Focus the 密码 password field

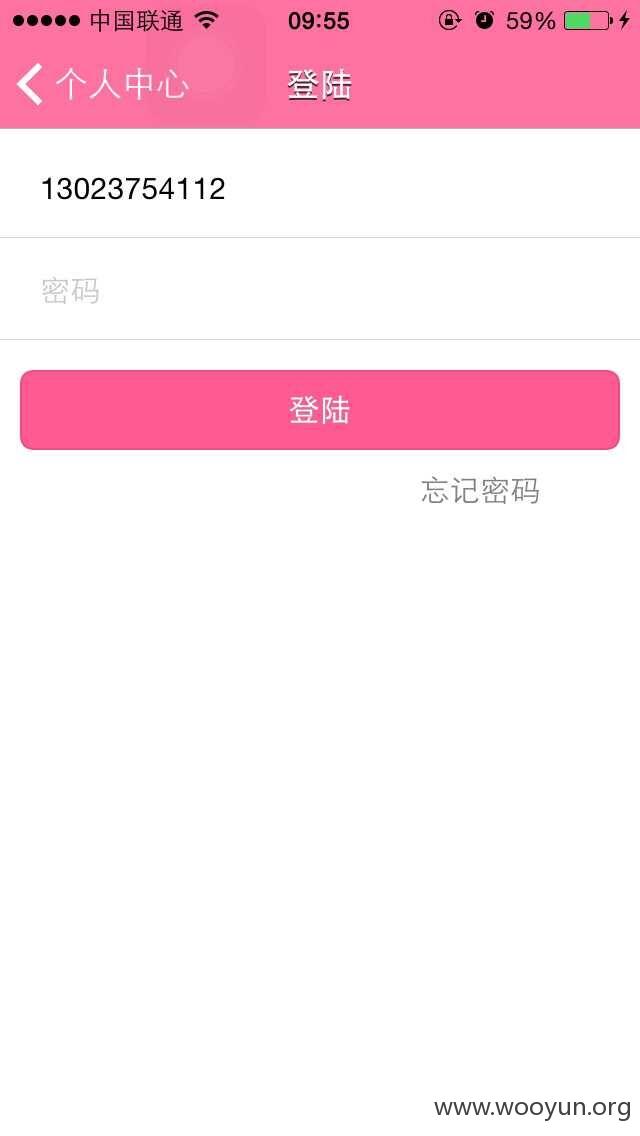[320, 290]
